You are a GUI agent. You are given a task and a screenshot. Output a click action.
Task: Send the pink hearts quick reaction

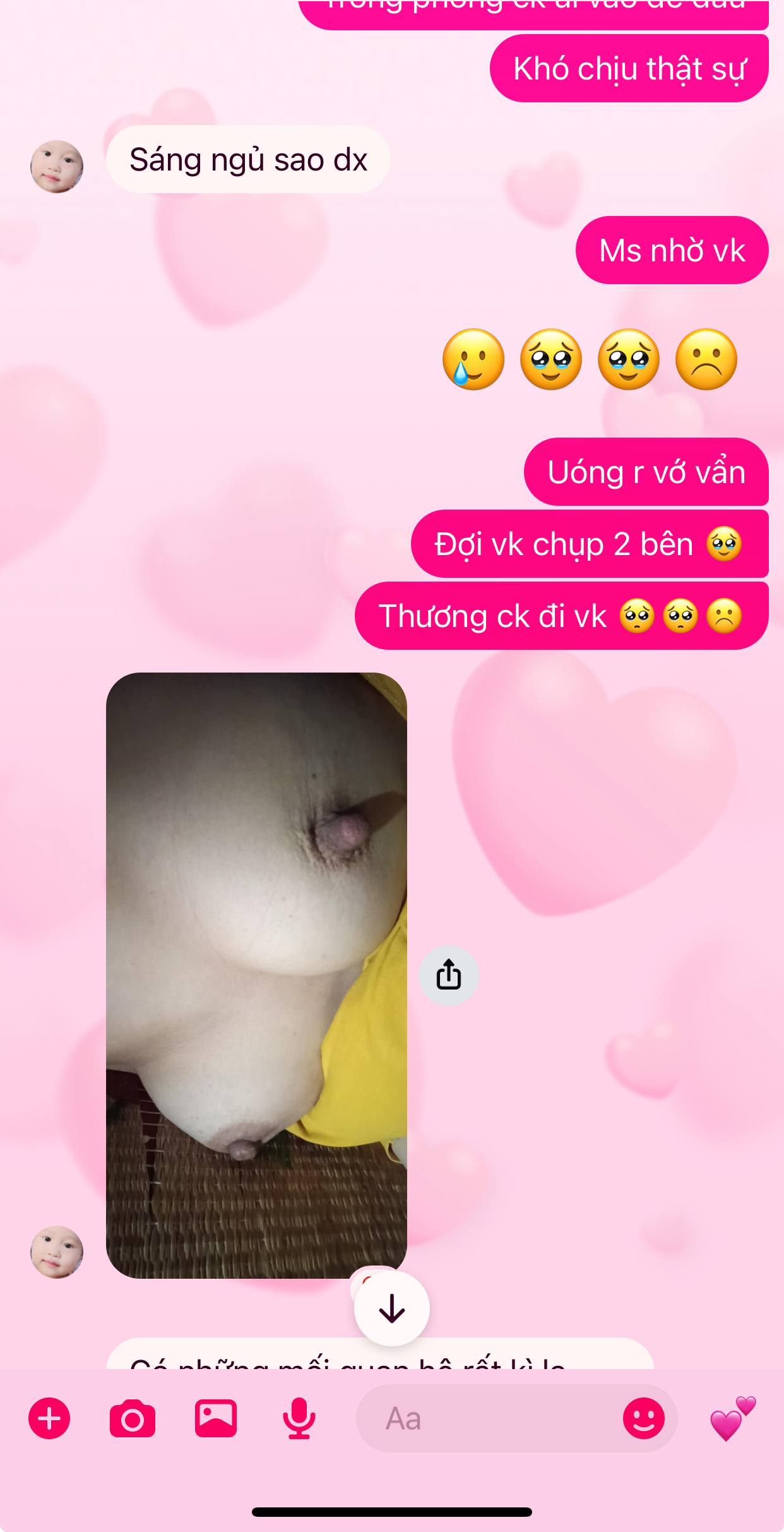point(732,1418)
